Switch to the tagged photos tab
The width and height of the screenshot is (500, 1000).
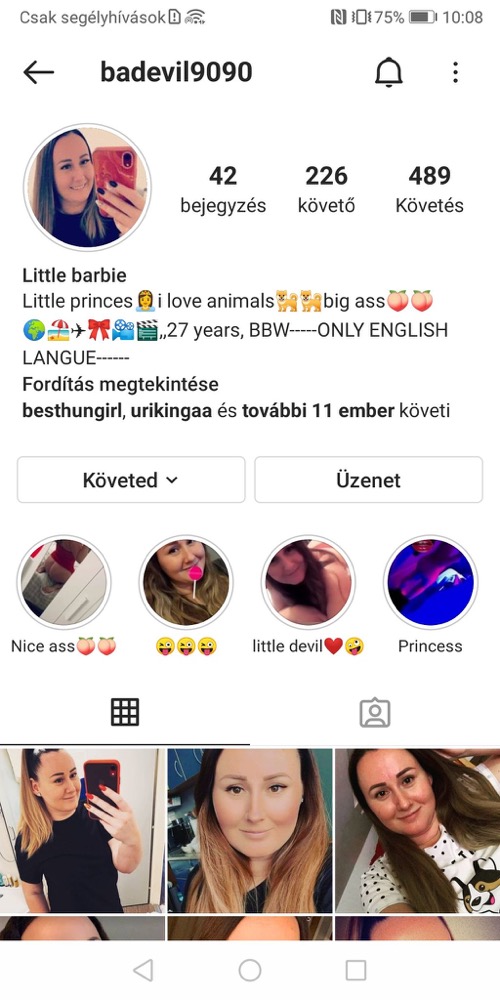click(375, 712)
